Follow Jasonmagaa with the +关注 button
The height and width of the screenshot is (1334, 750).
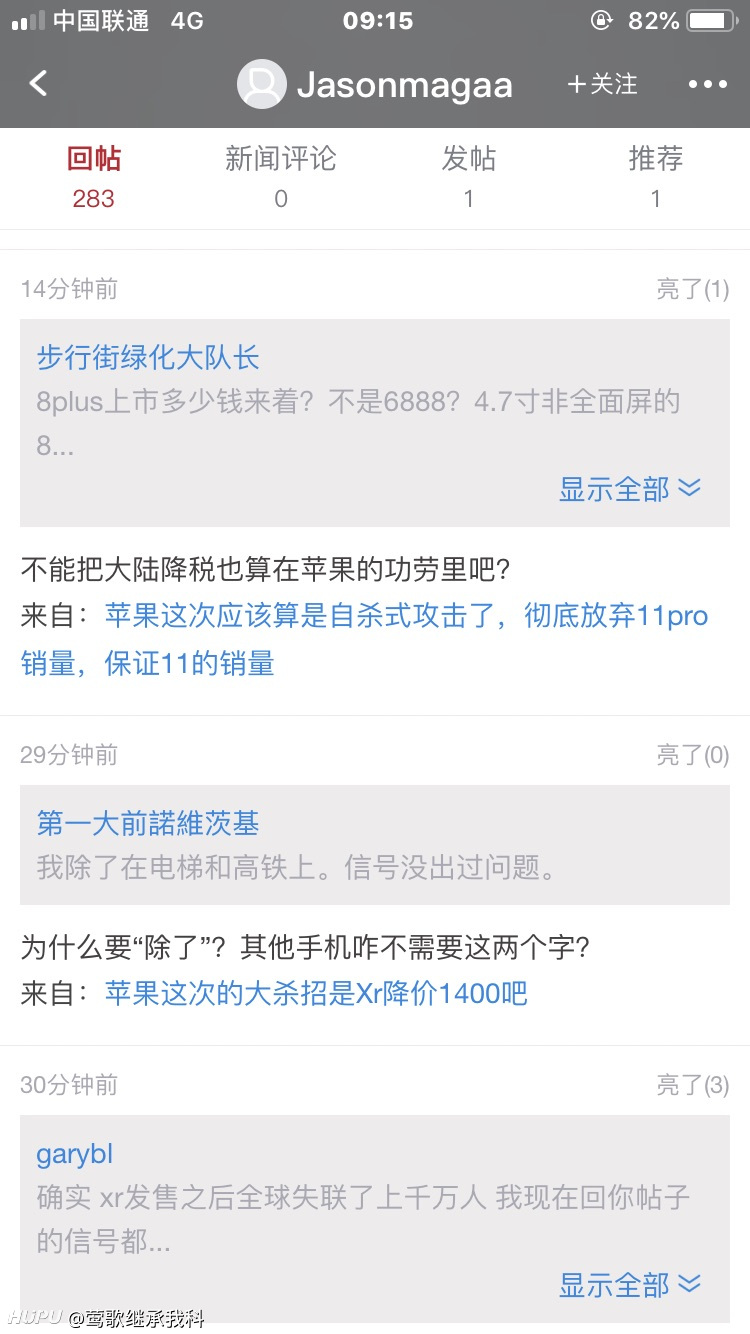tap(602, 84)
